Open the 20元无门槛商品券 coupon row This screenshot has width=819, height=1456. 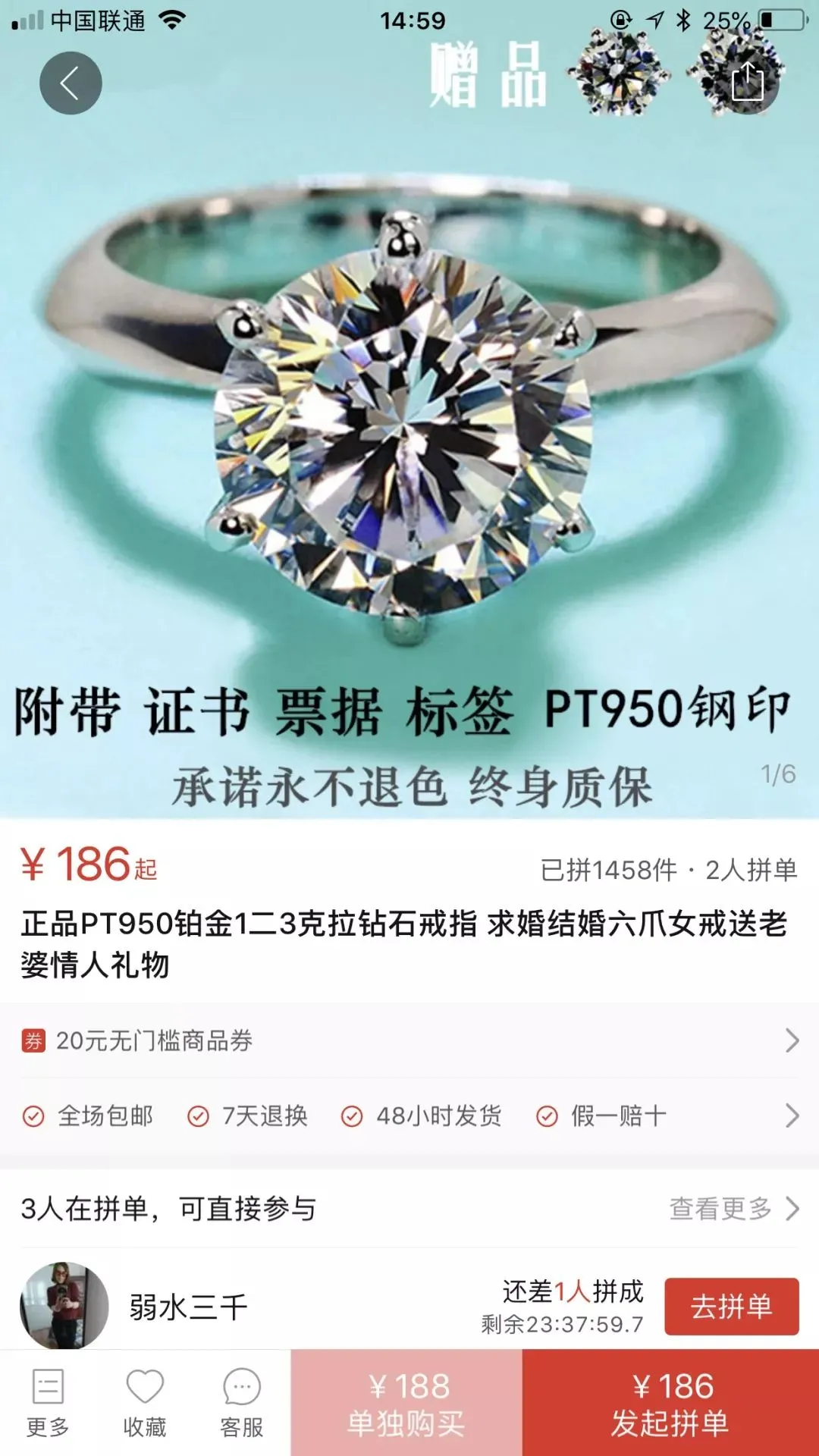409,1040
